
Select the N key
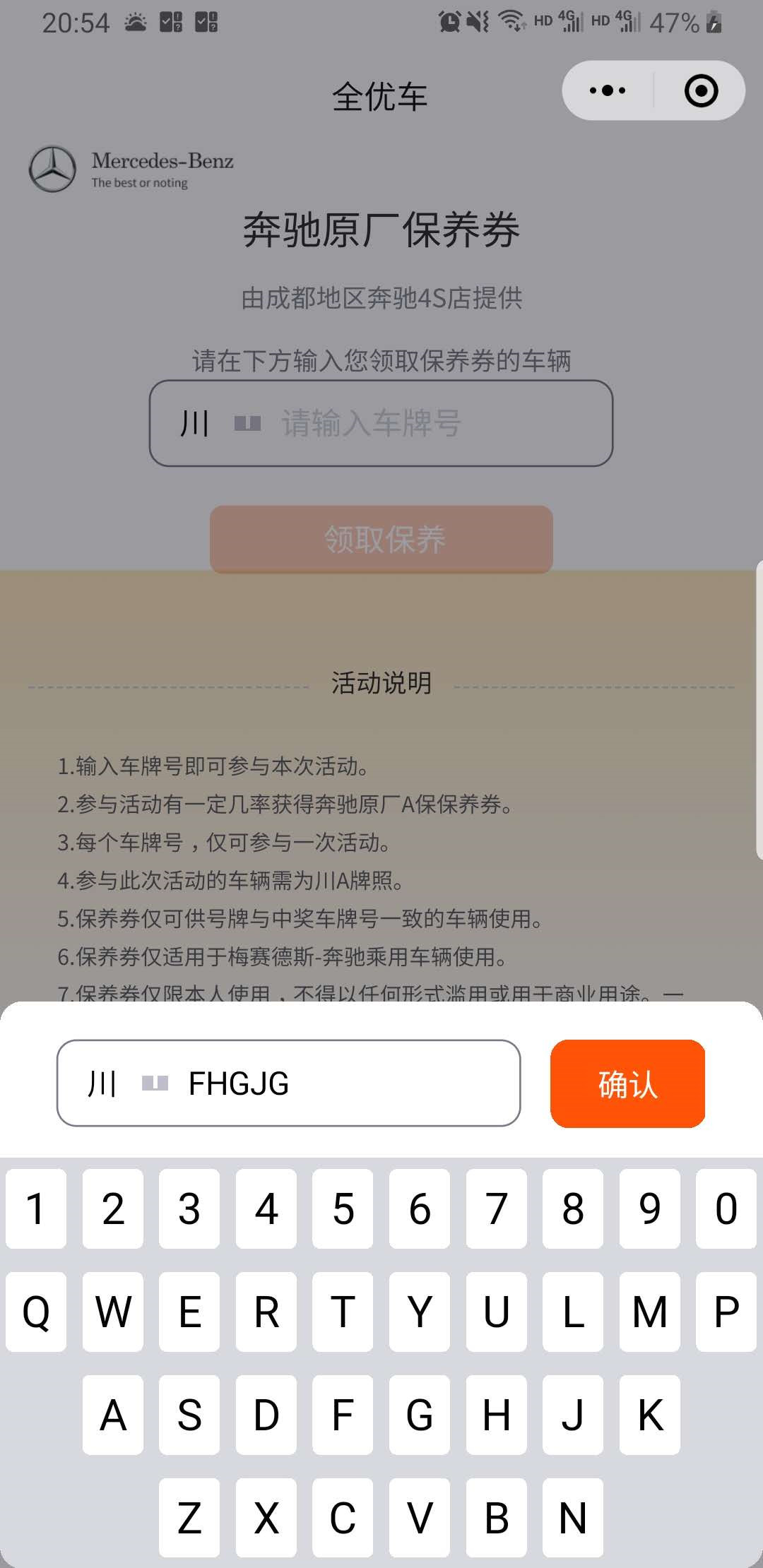(x=573, y=1518)
